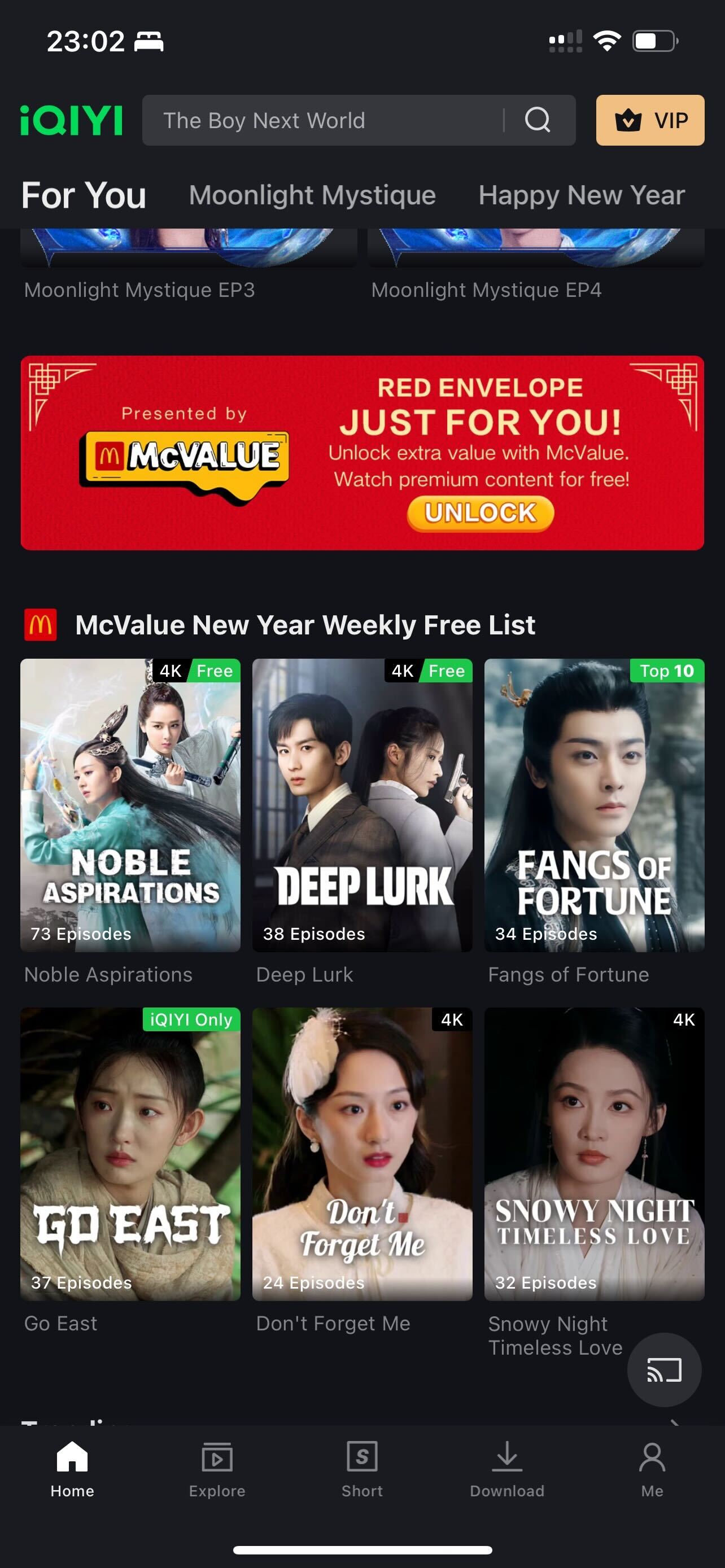The height and width of the screenshot is (1568, 725).
Task: Open the Fangs of Fortune card
Action: pos(594,805)
